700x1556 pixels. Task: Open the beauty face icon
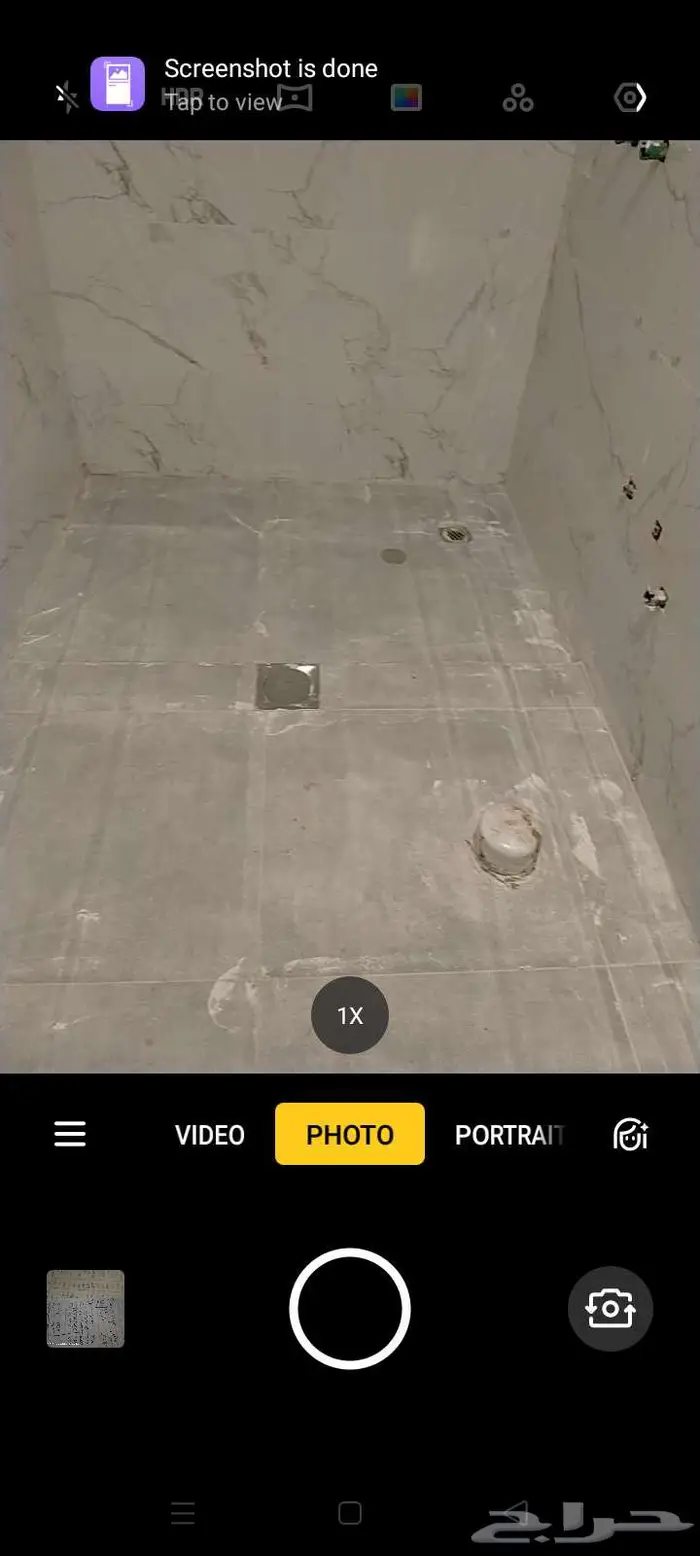coord(630,1135)
